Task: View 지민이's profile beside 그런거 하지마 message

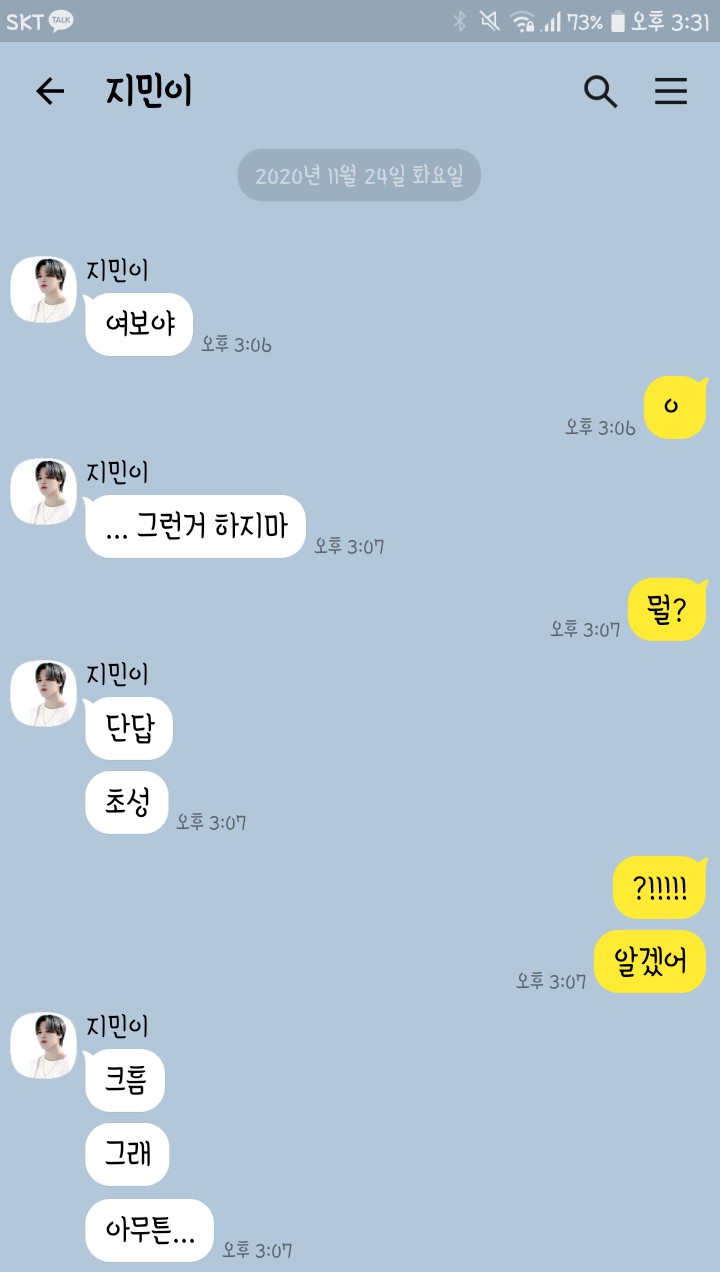Action: (44, 492)
